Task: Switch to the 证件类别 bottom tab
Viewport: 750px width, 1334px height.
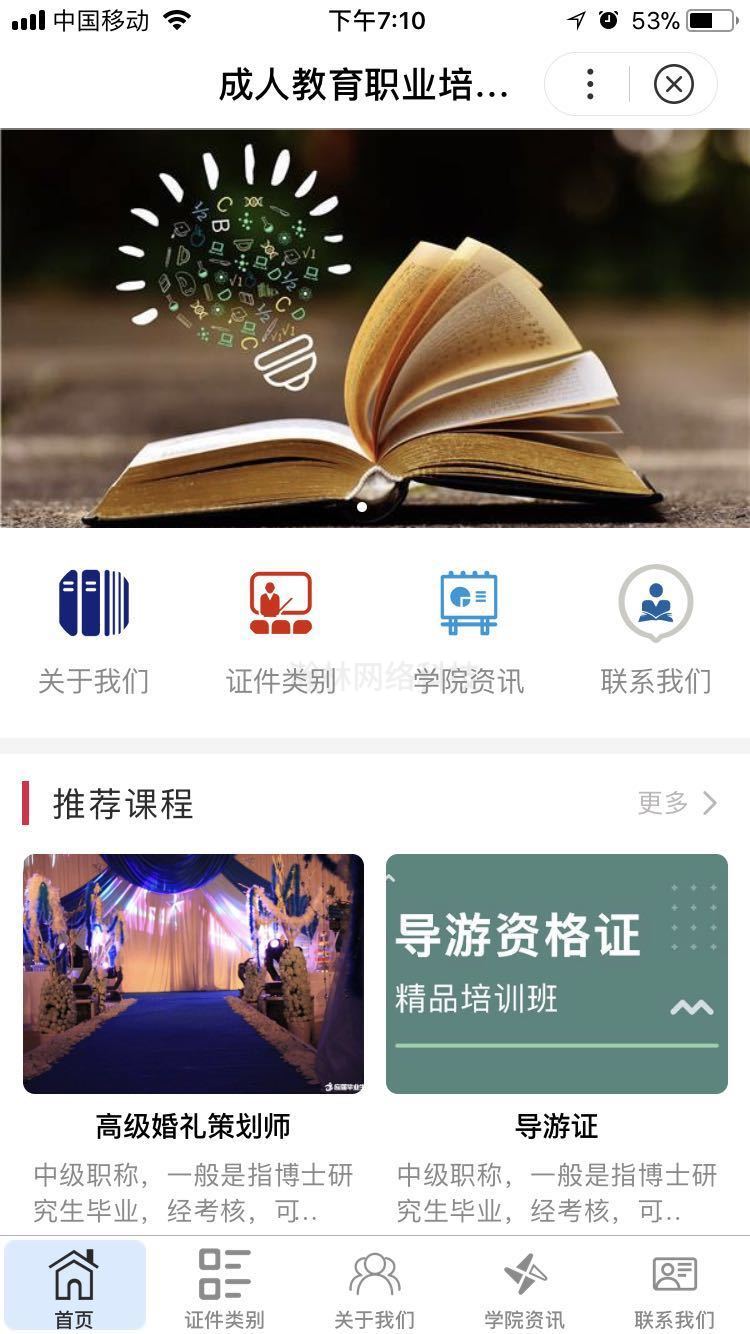Action: 225,1288
